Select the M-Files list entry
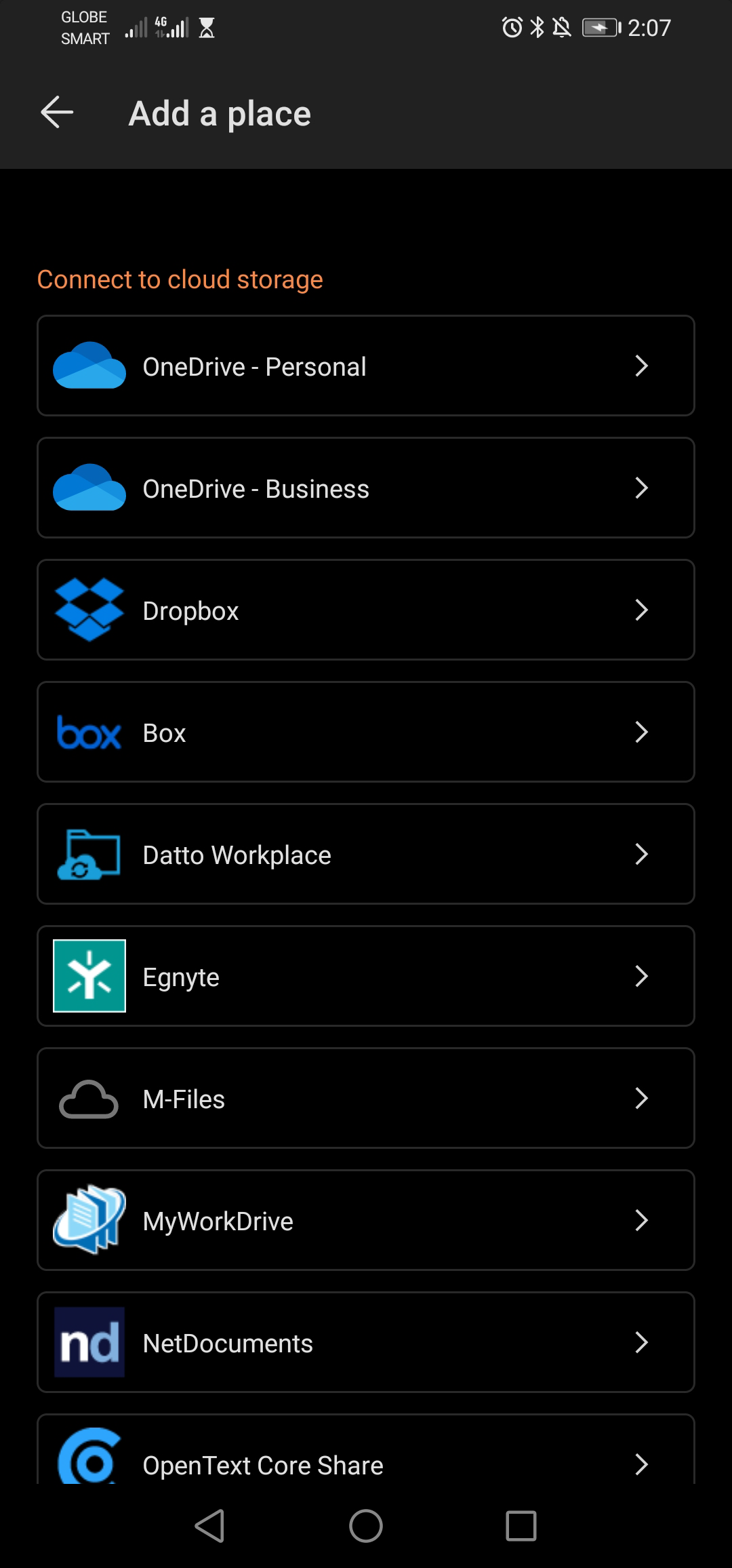The height and width of the screenshot is (1568, 732). click(x=366, y=1098)
